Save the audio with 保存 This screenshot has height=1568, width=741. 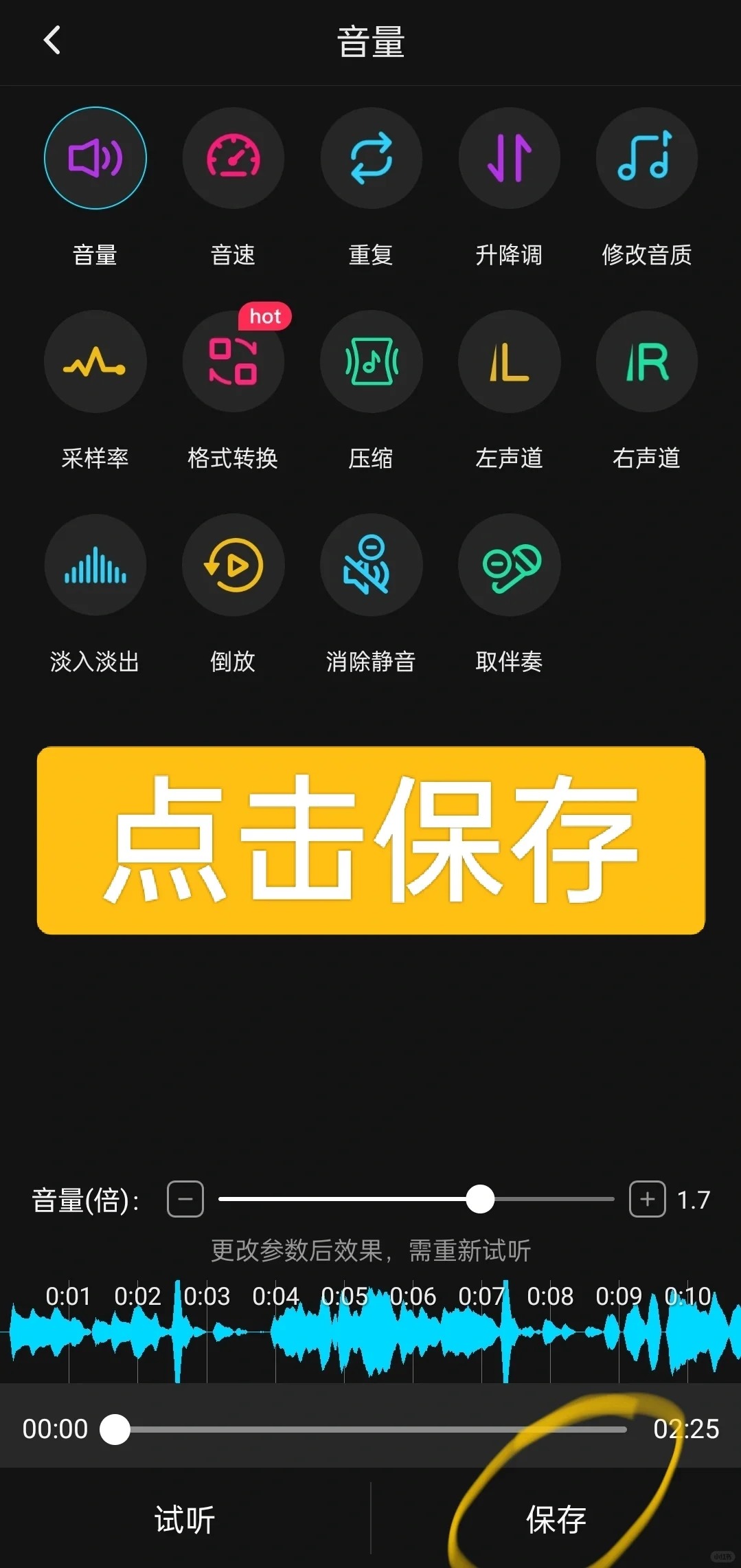[x=556, y=1519]
